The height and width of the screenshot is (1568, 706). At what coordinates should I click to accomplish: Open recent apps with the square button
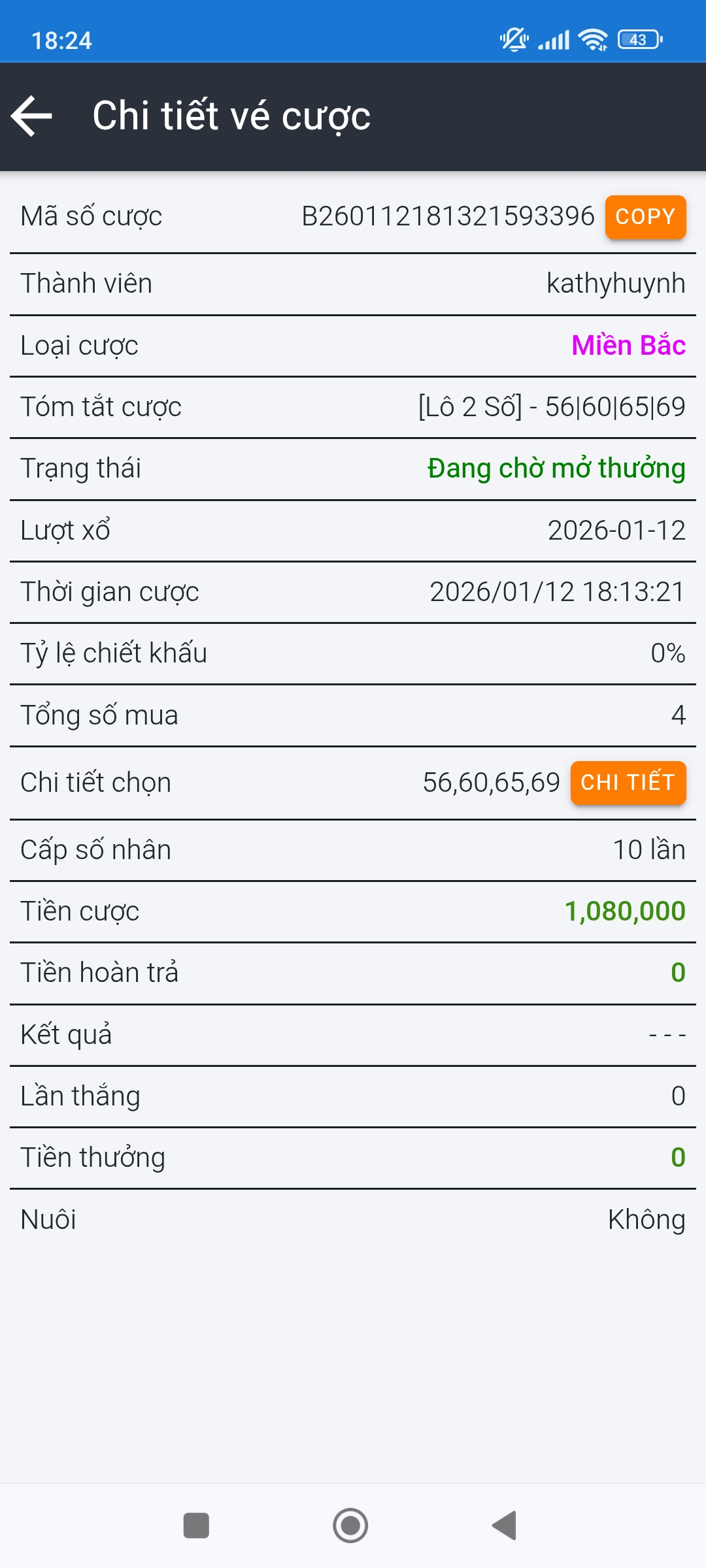pos(196,1526)
